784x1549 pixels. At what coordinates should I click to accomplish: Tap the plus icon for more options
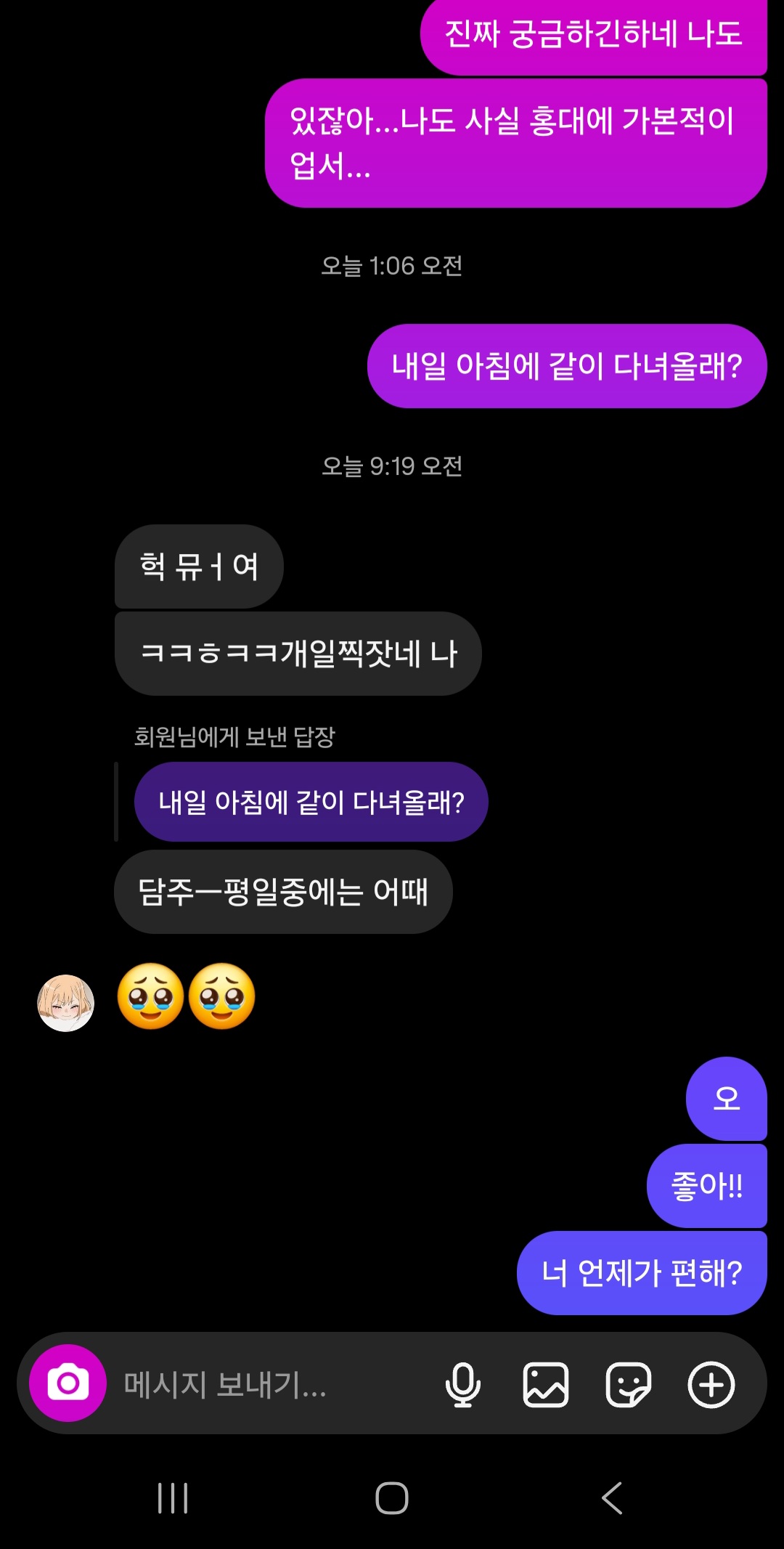tap(711, 1384)
